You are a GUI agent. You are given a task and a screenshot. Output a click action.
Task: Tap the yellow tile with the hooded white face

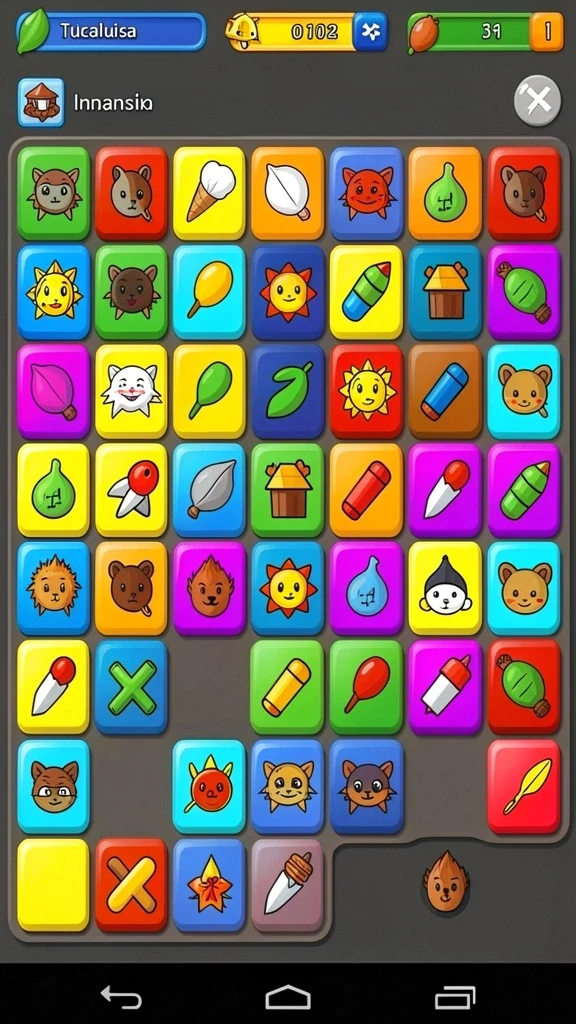click(445, 588)
